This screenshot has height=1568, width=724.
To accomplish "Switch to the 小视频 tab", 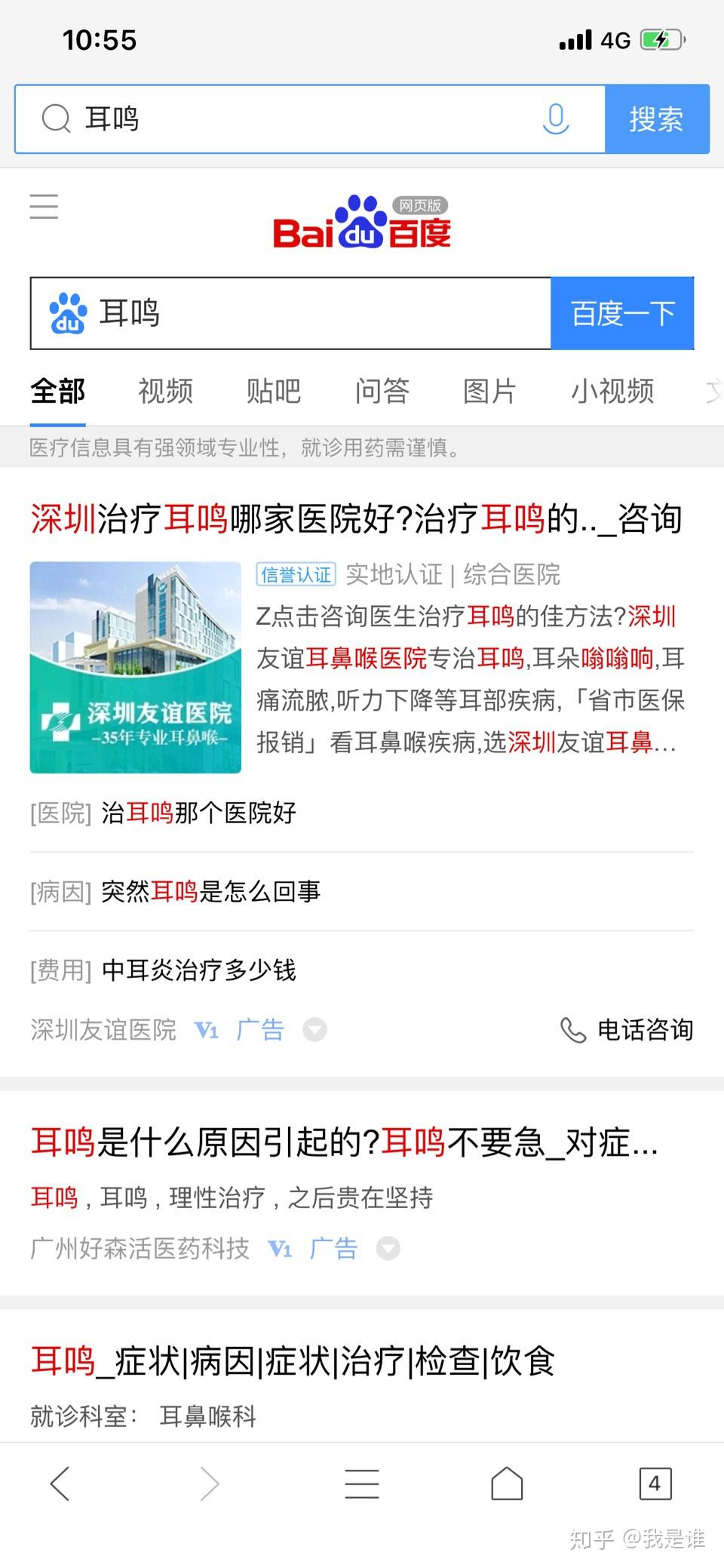I will [x=612, y=391].
